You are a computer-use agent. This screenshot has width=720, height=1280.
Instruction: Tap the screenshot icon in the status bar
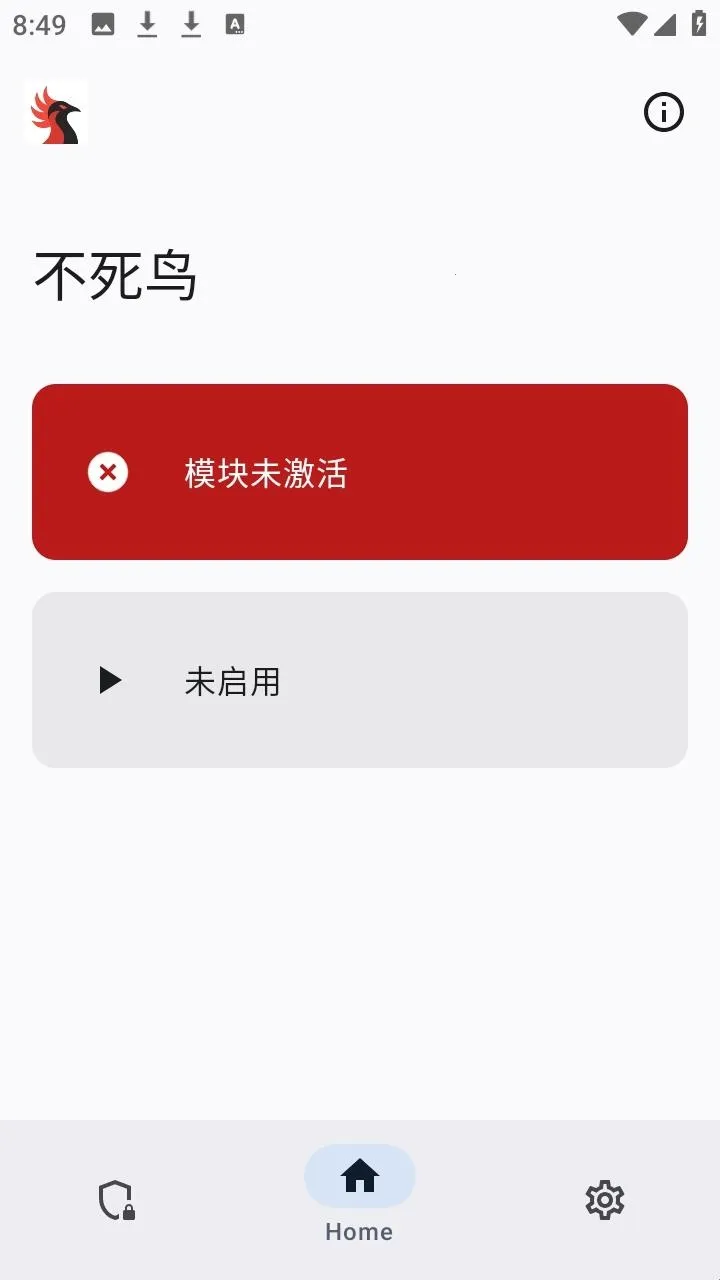[x=102, y=24]
